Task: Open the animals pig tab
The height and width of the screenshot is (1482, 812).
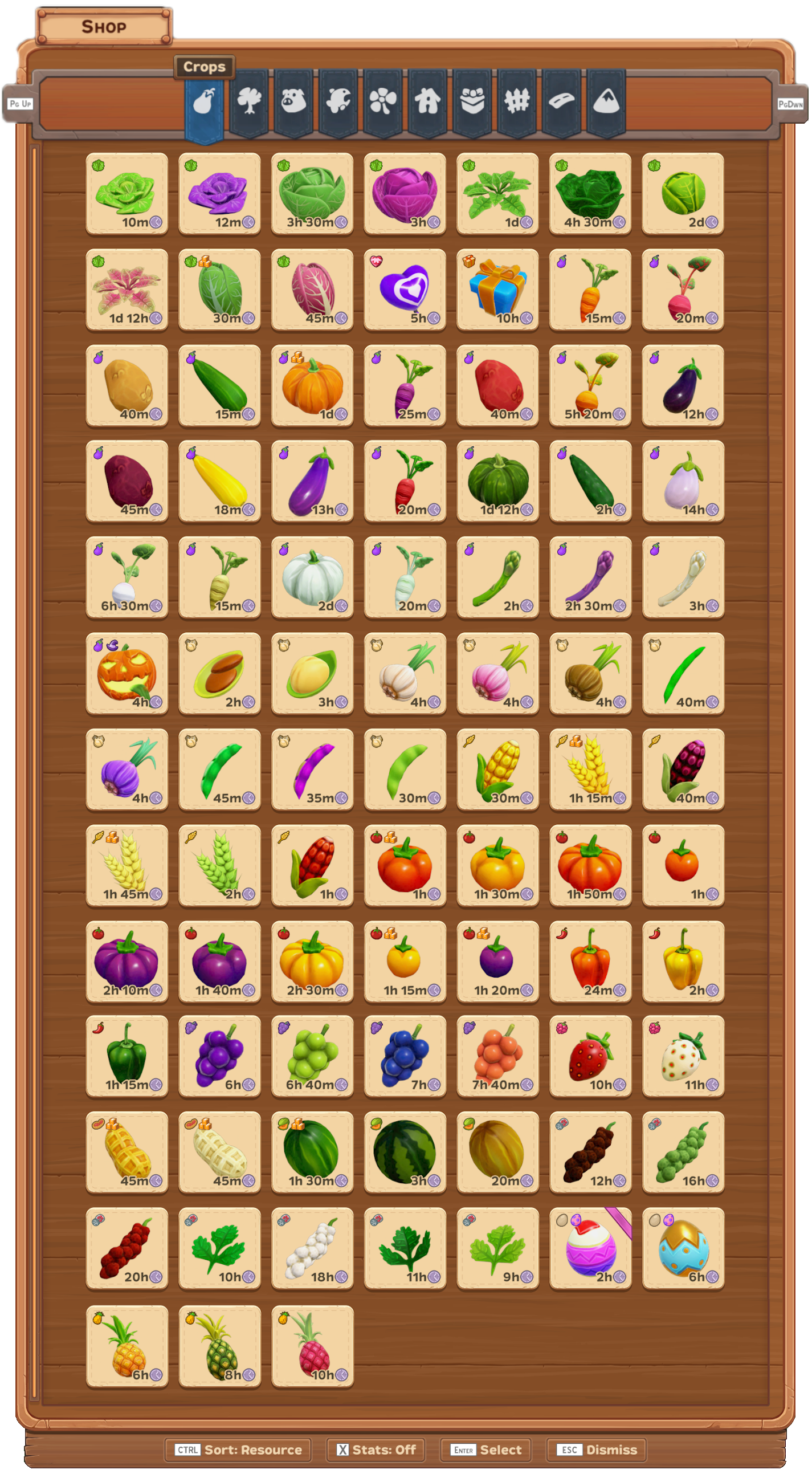Action: point(294,103)
